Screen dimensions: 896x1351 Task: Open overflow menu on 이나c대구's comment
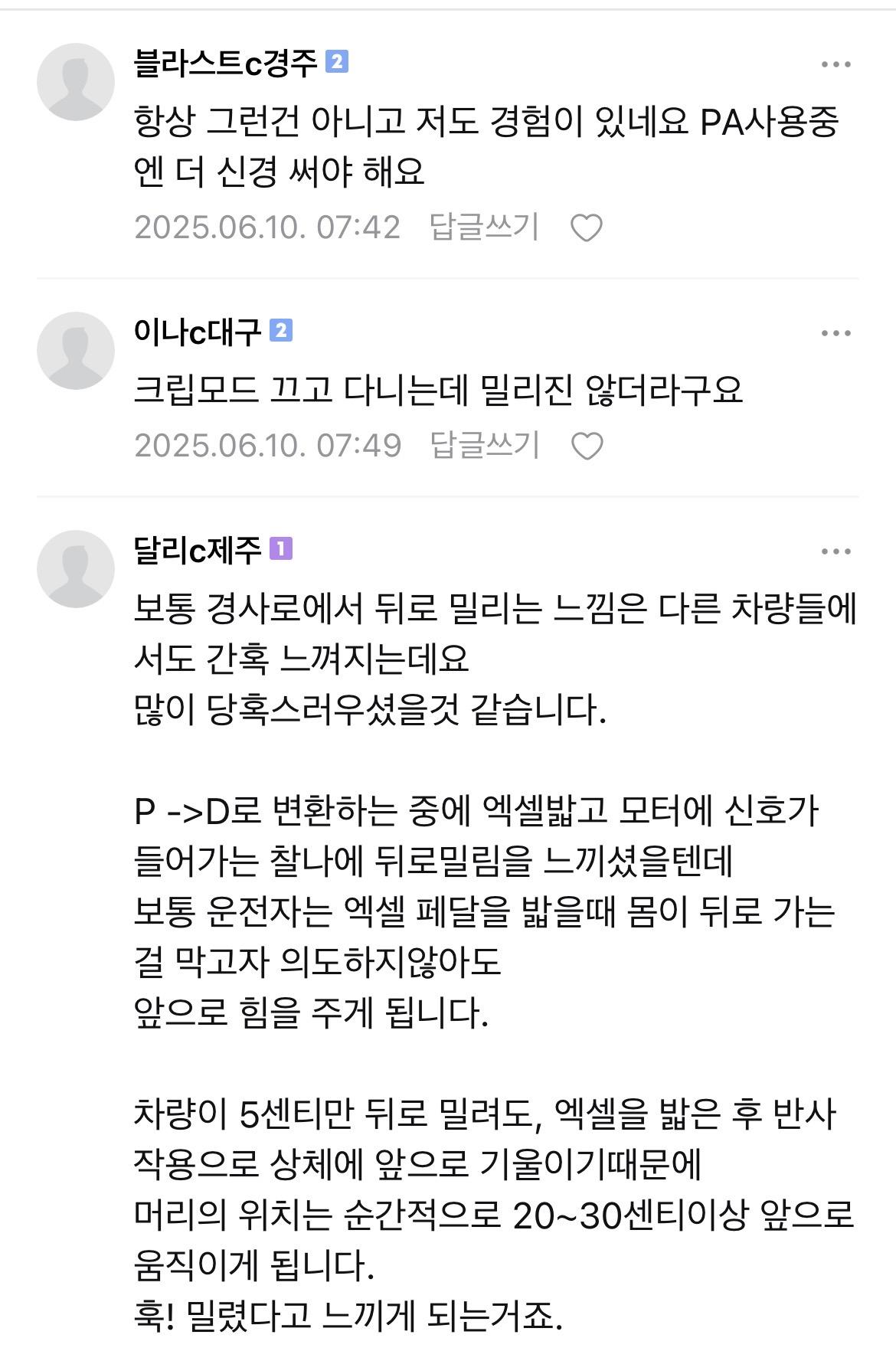836,333
